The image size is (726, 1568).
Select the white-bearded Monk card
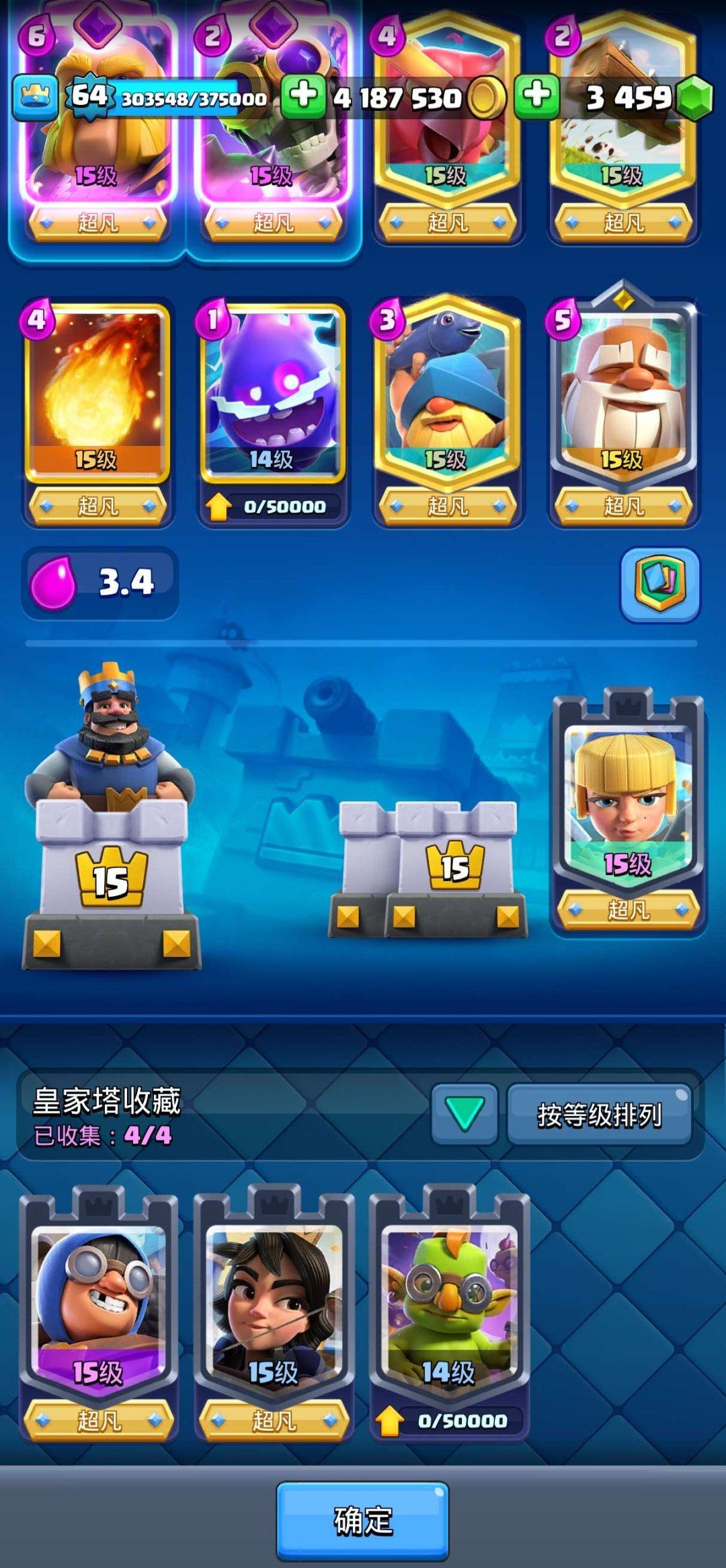(623, 397)
